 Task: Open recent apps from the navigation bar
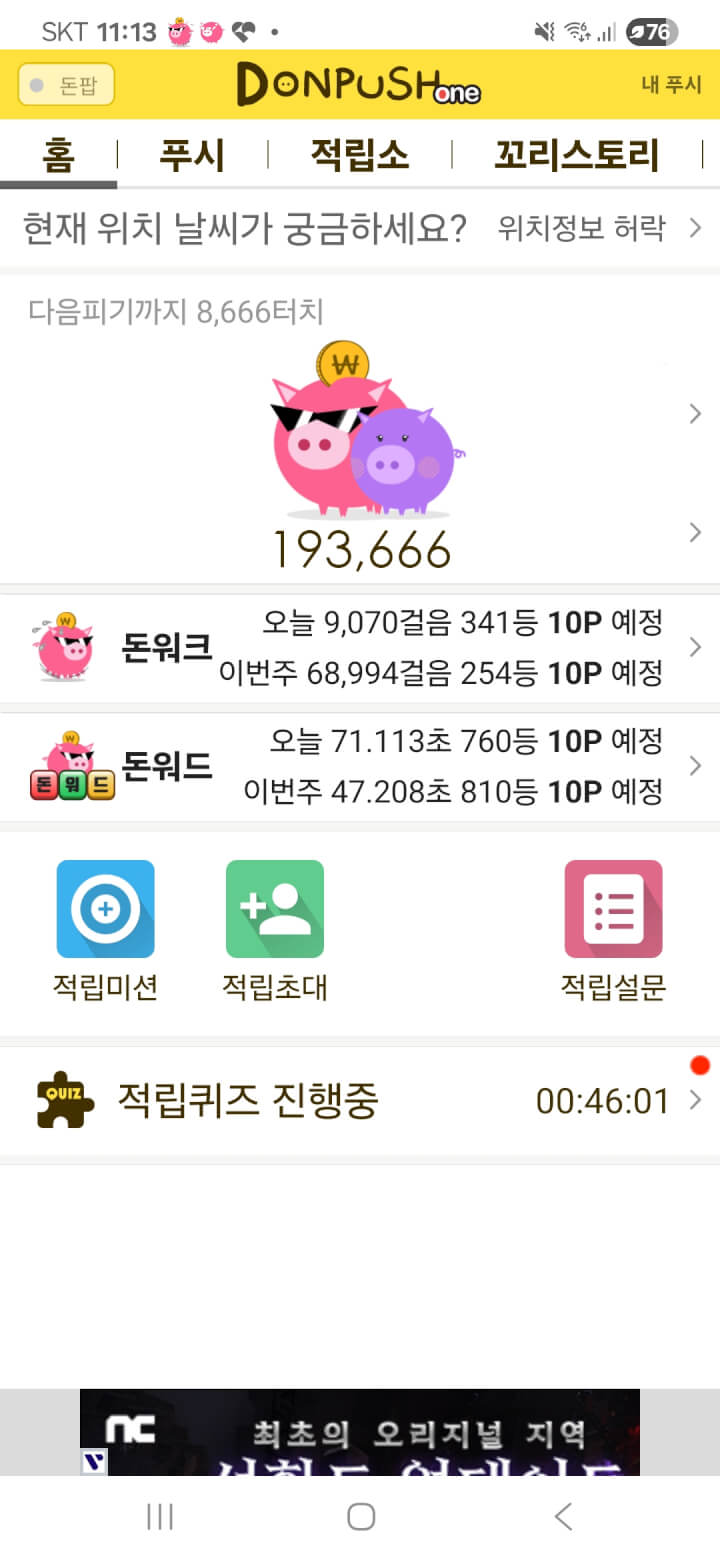pos(160,1517)
